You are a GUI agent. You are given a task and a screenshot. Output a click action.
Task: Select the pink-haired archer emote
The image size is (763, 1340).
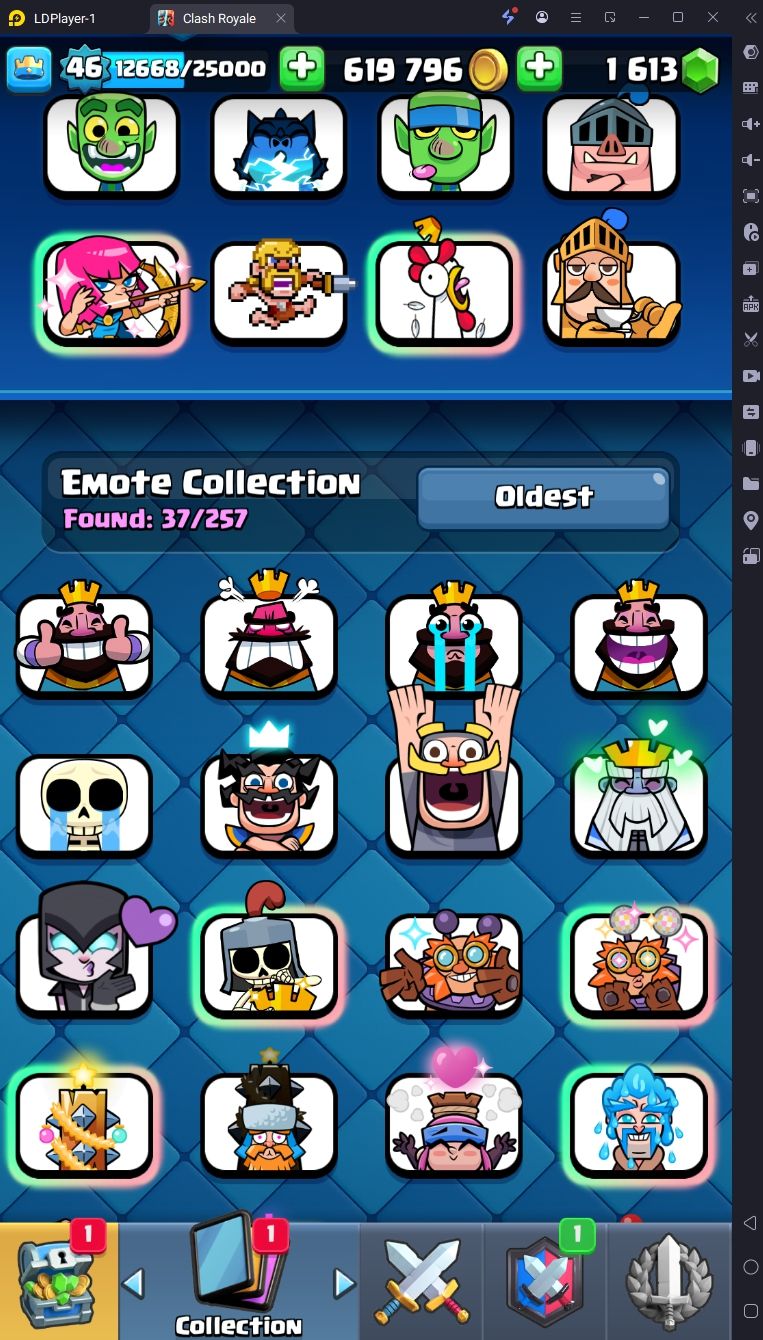[x=112, y=292]
